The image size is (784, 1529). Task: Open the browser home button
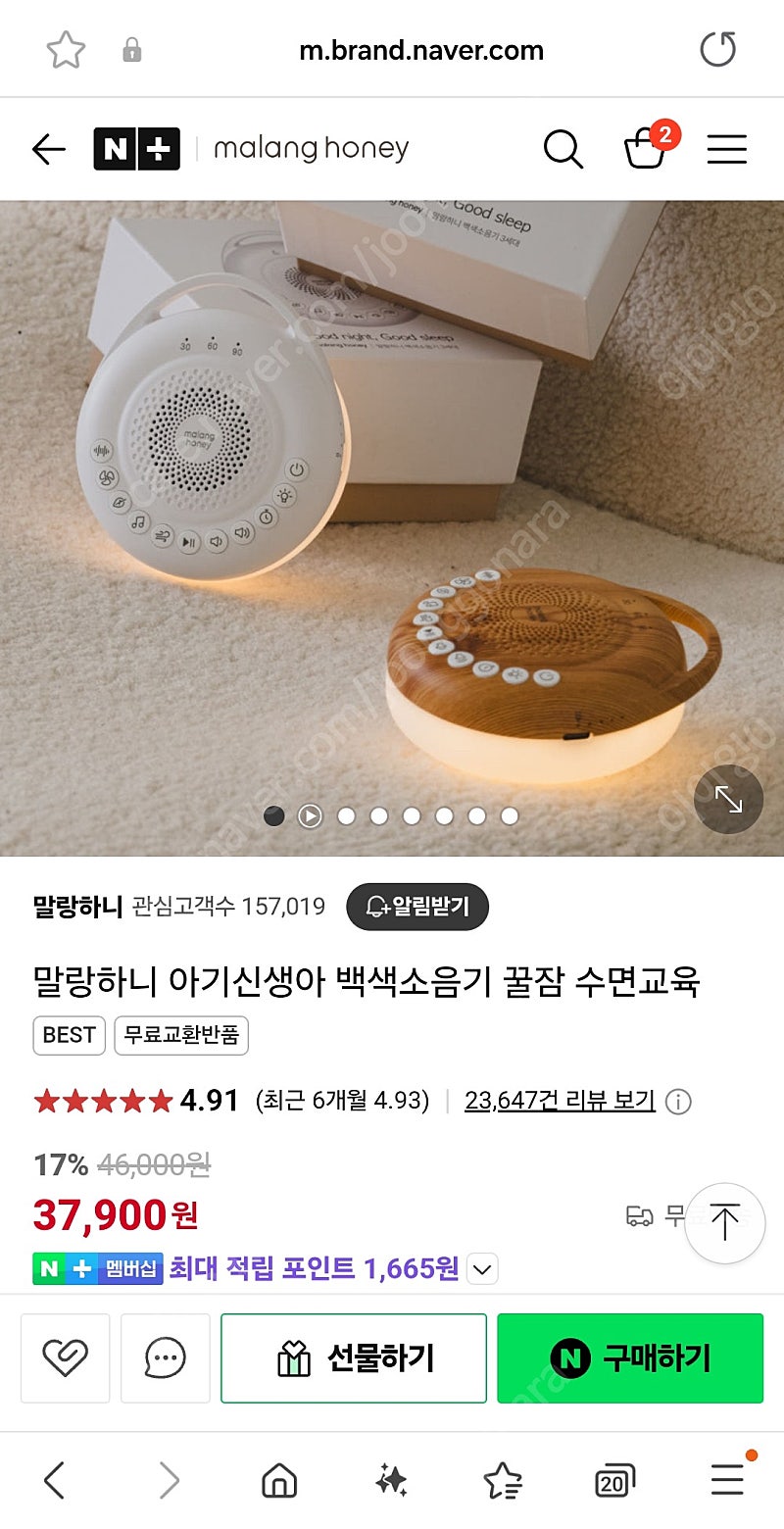279,1480
